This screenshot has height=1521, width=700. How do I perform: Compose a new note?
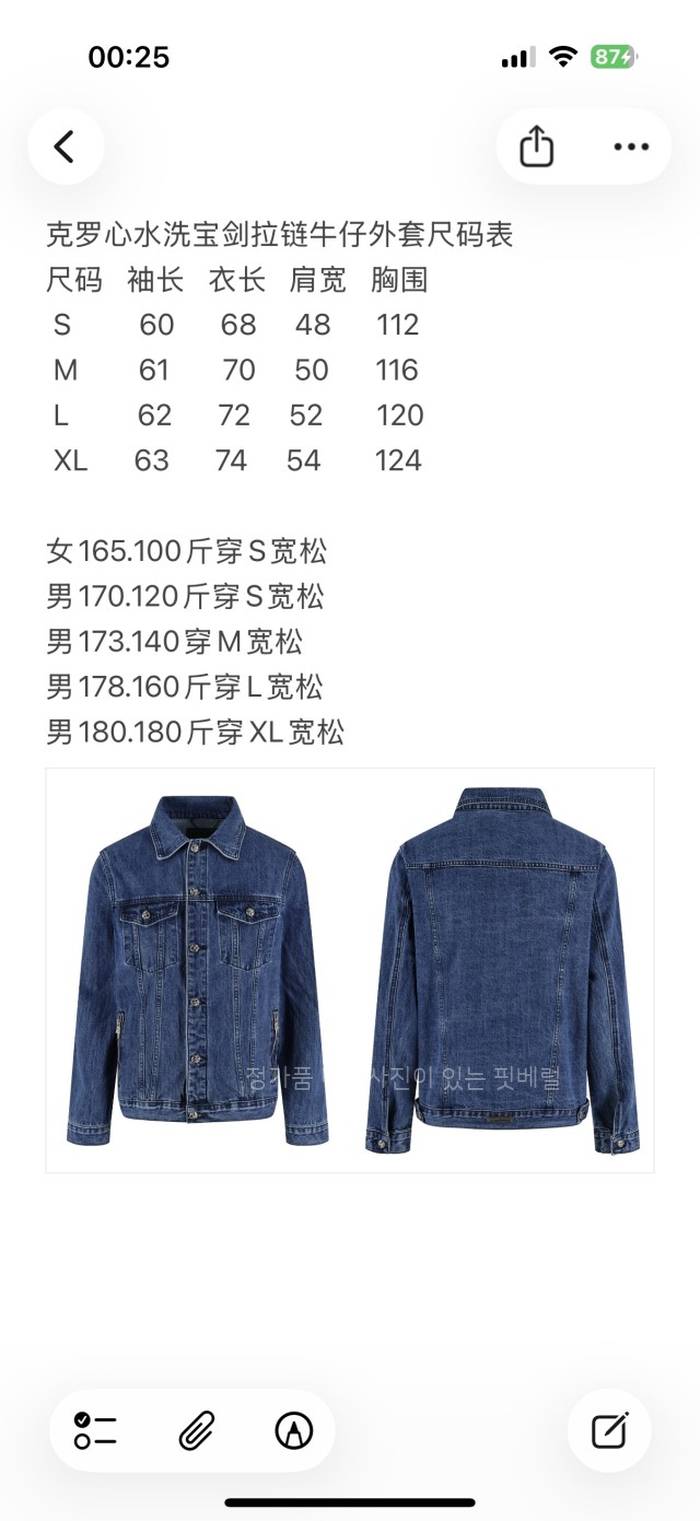coord(609,1431)
